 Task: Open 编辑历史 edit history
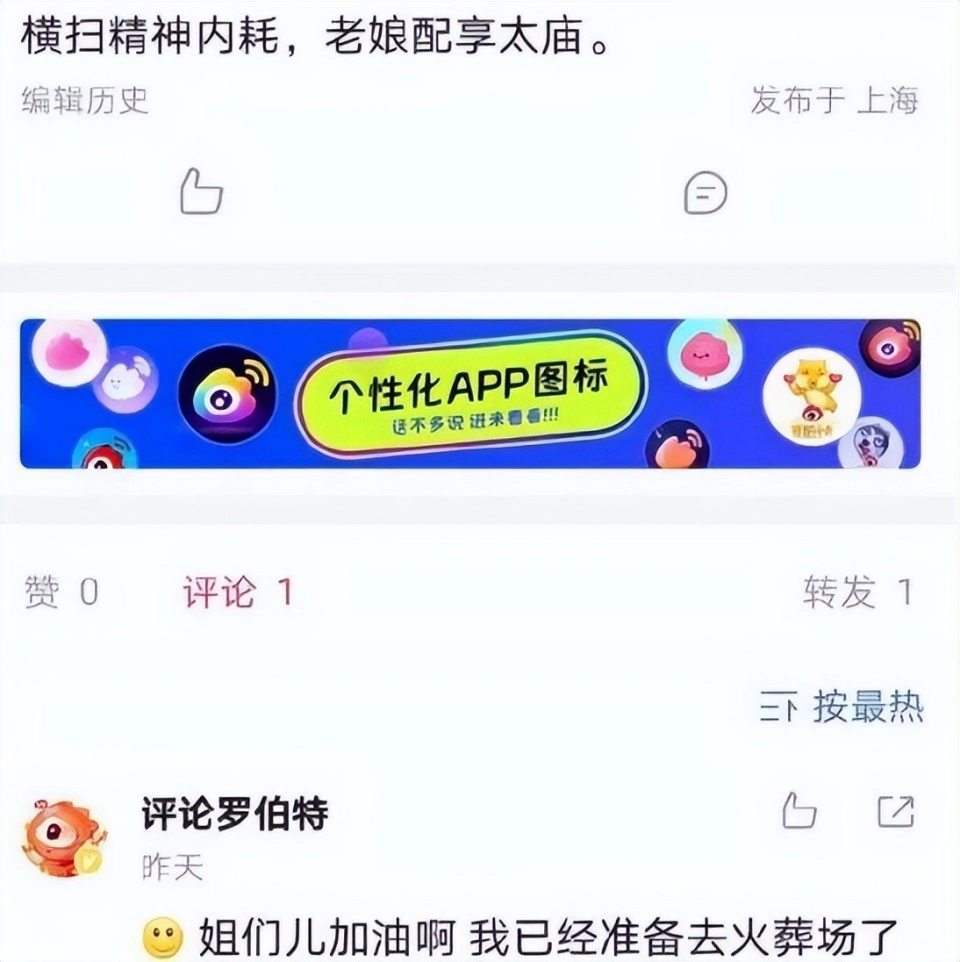click(85, 100)
